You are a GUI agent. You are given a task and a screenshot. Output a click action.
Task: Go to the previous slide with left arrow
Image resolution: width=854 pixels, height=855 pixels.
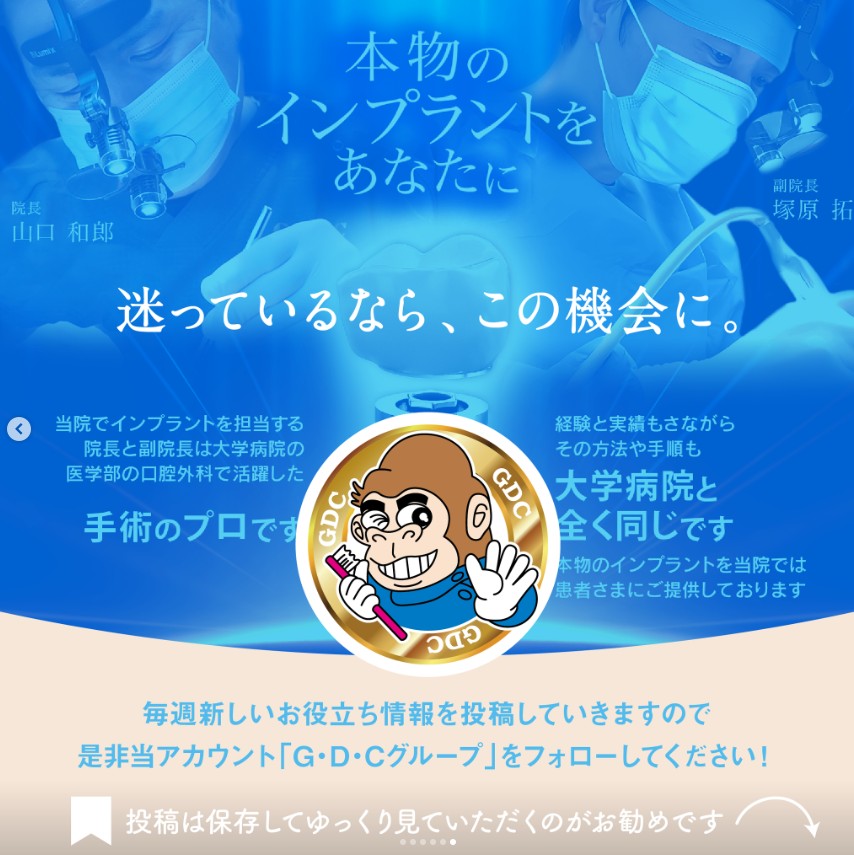click(x=19, y=429)
